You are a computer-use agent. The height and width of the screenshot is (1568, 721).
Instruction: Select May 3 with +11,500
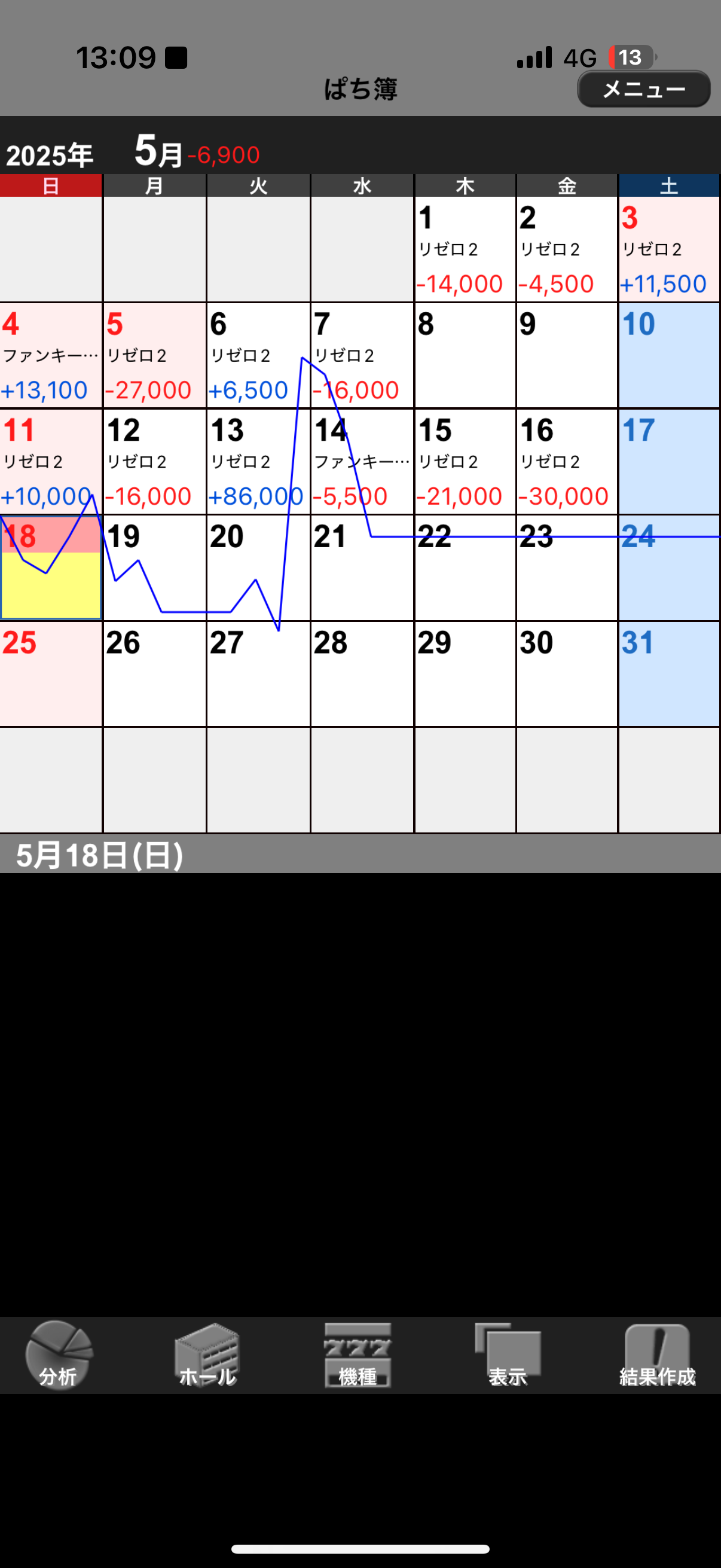668,249
